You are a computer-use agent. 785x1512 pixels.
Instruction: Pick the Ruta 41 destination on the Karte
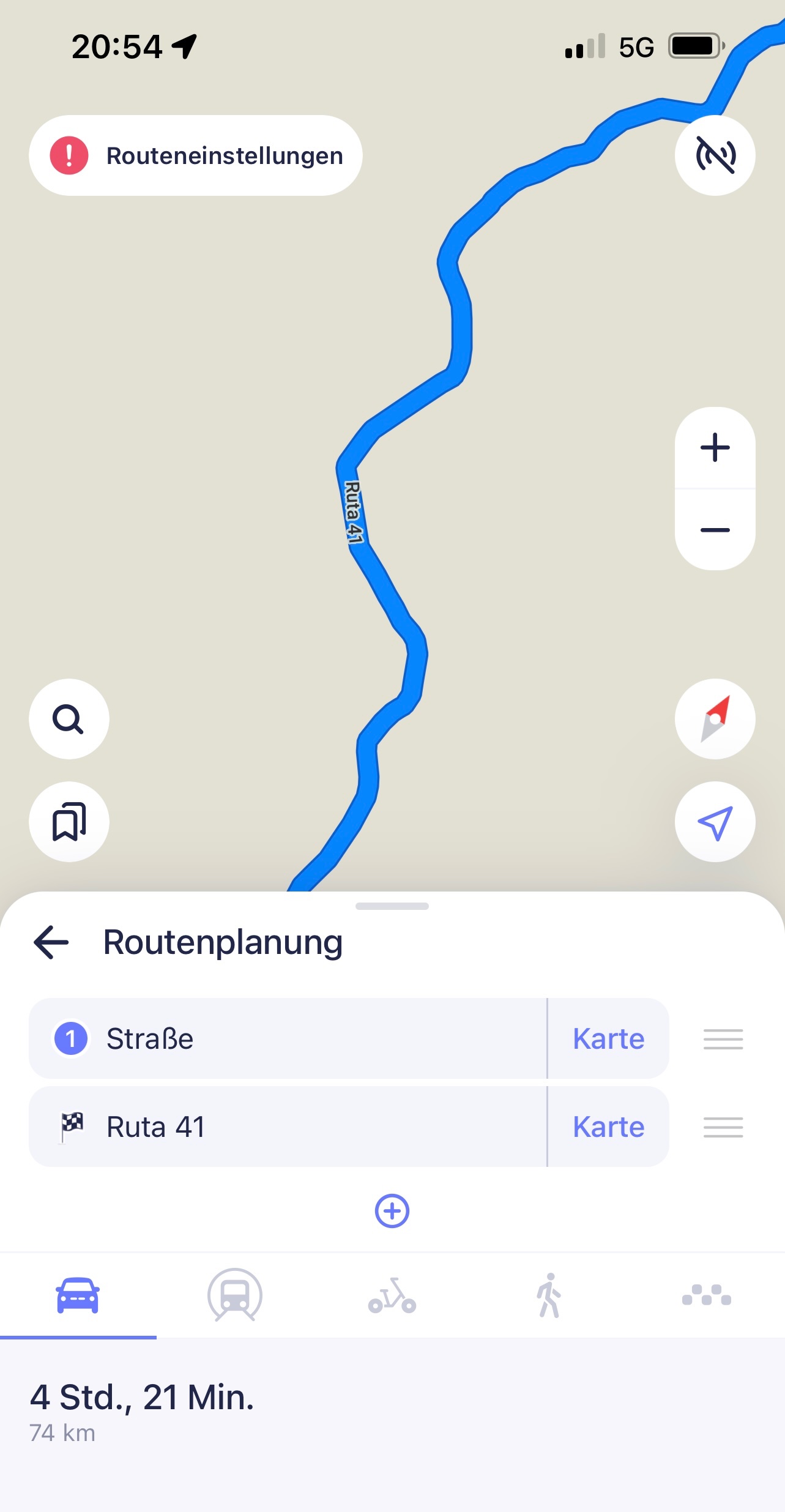coord(609,1127)
